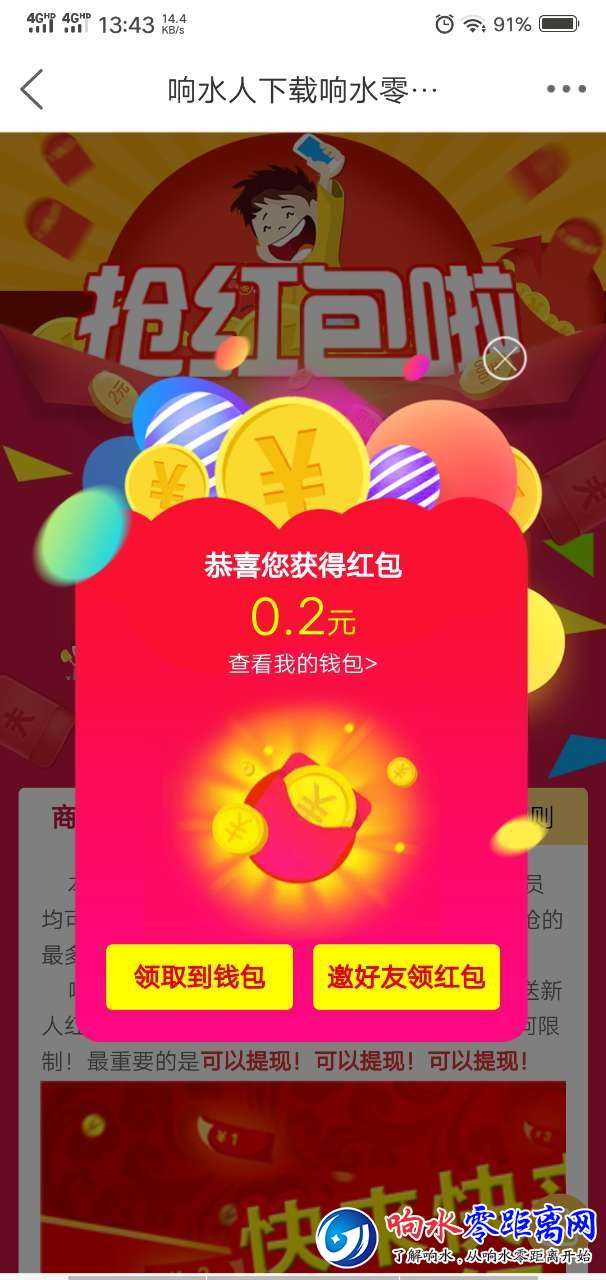
Task: Open the three-dot overflow menu
Action: click(566, 89)
